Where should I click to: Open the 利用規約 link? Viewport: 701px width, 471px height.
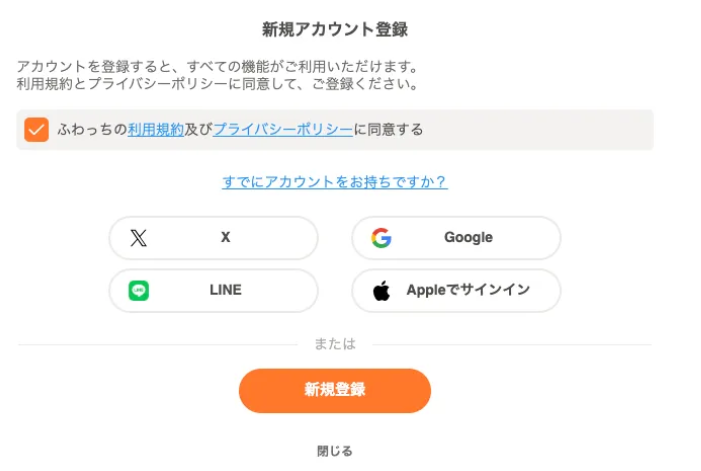coord(155,130)
